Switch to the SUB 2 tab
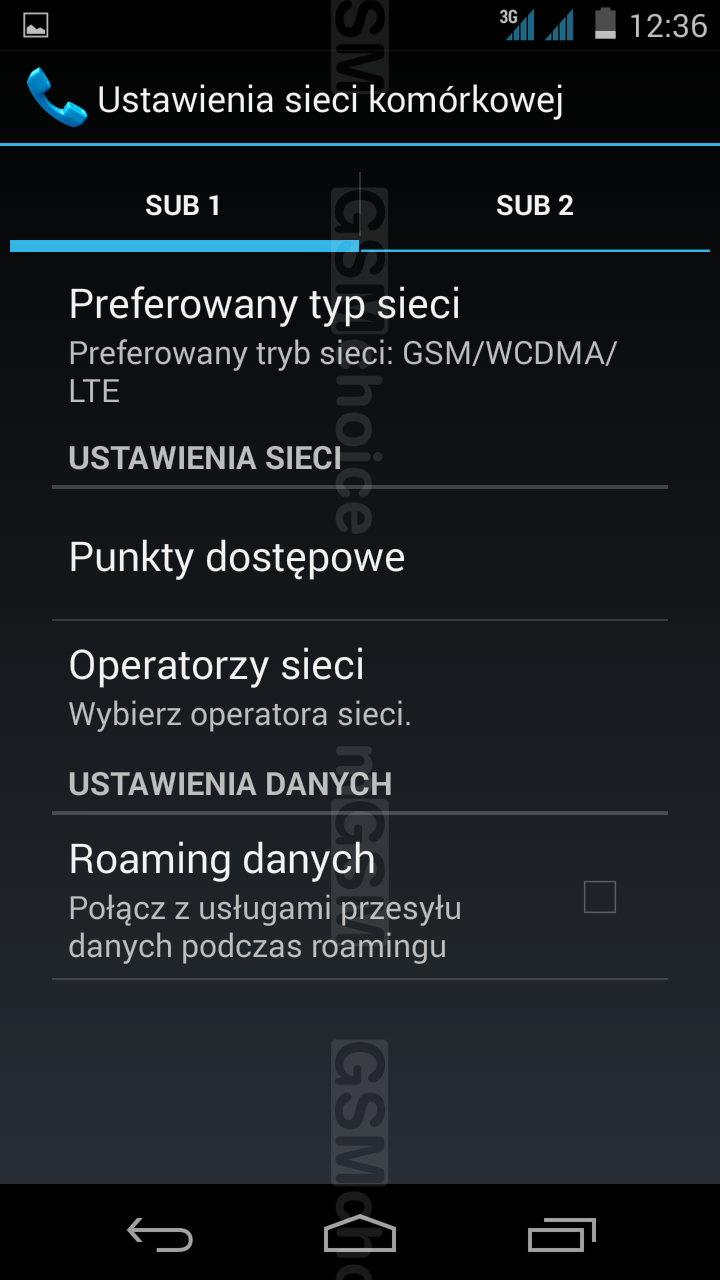Viewport: 720px width, 1280px height. (535, 206)
